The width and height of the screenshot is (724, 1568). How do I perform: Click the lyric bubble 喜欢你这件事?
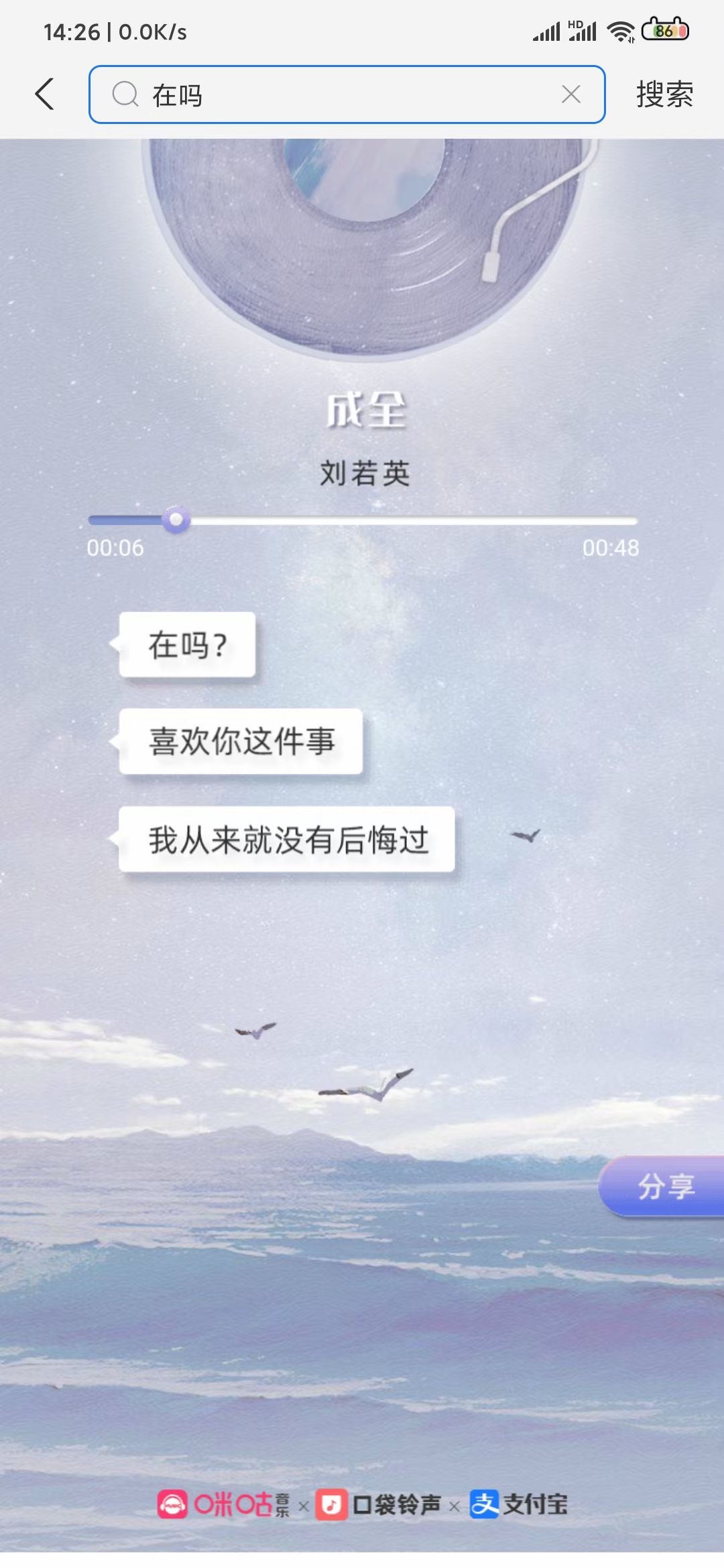click(x=241, y=741)
